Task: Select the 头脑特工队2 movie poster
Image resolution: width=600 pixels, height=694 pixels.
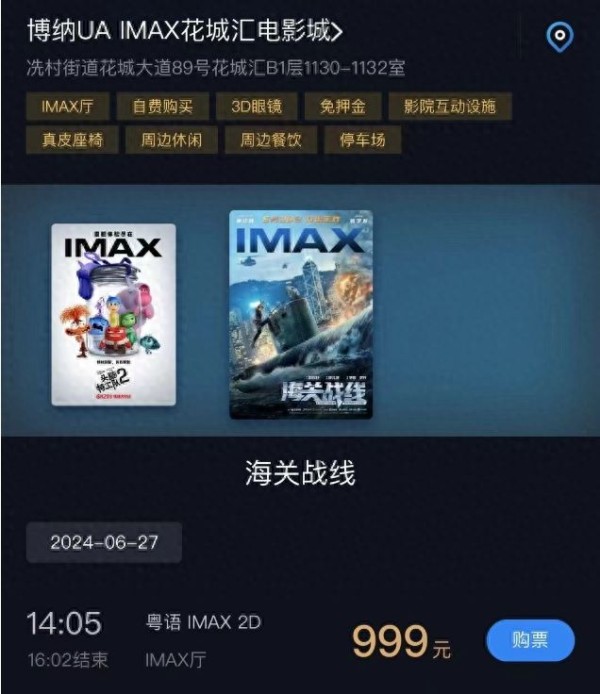Action: coord(113,314)
